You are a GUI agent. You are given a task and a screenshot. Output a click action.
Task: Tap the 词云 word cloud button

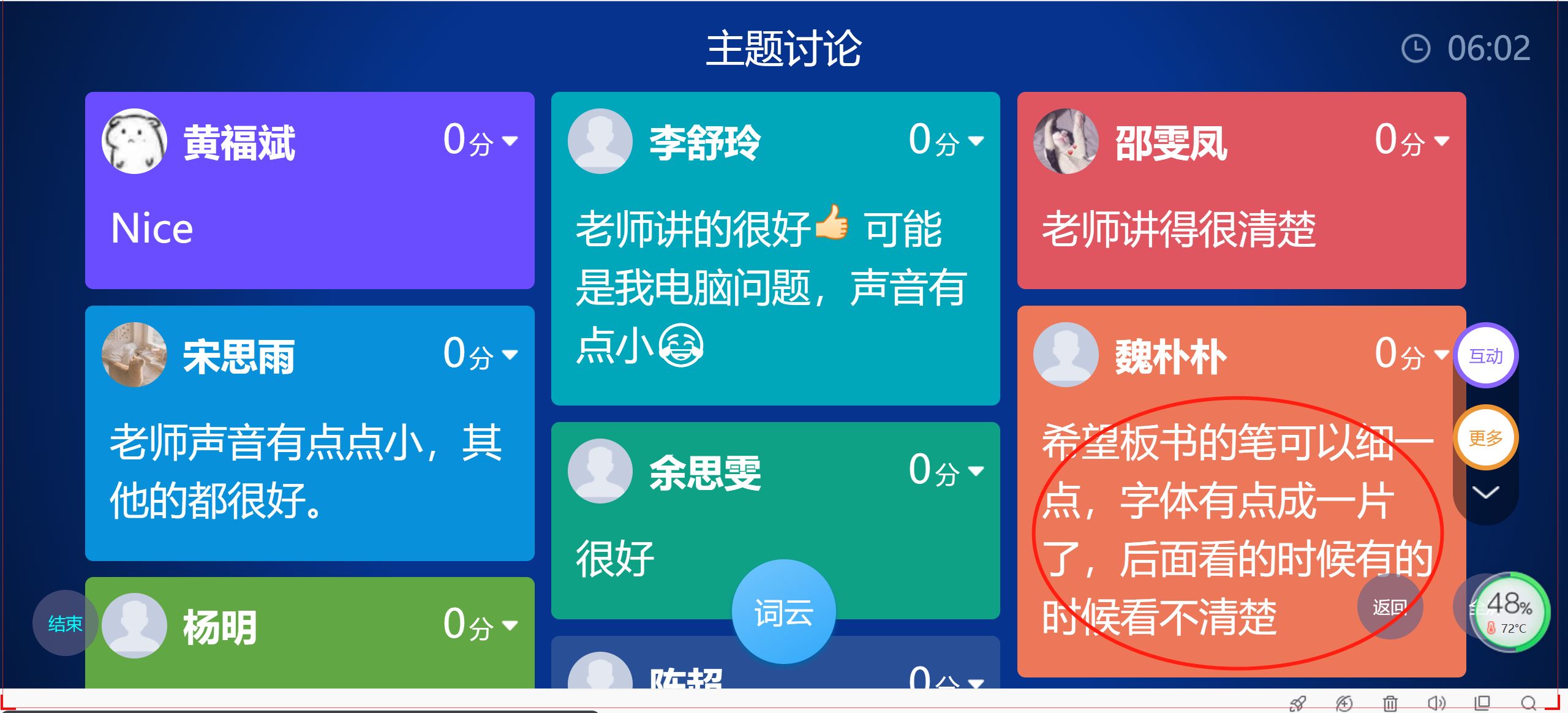click(x=783, y=612)
